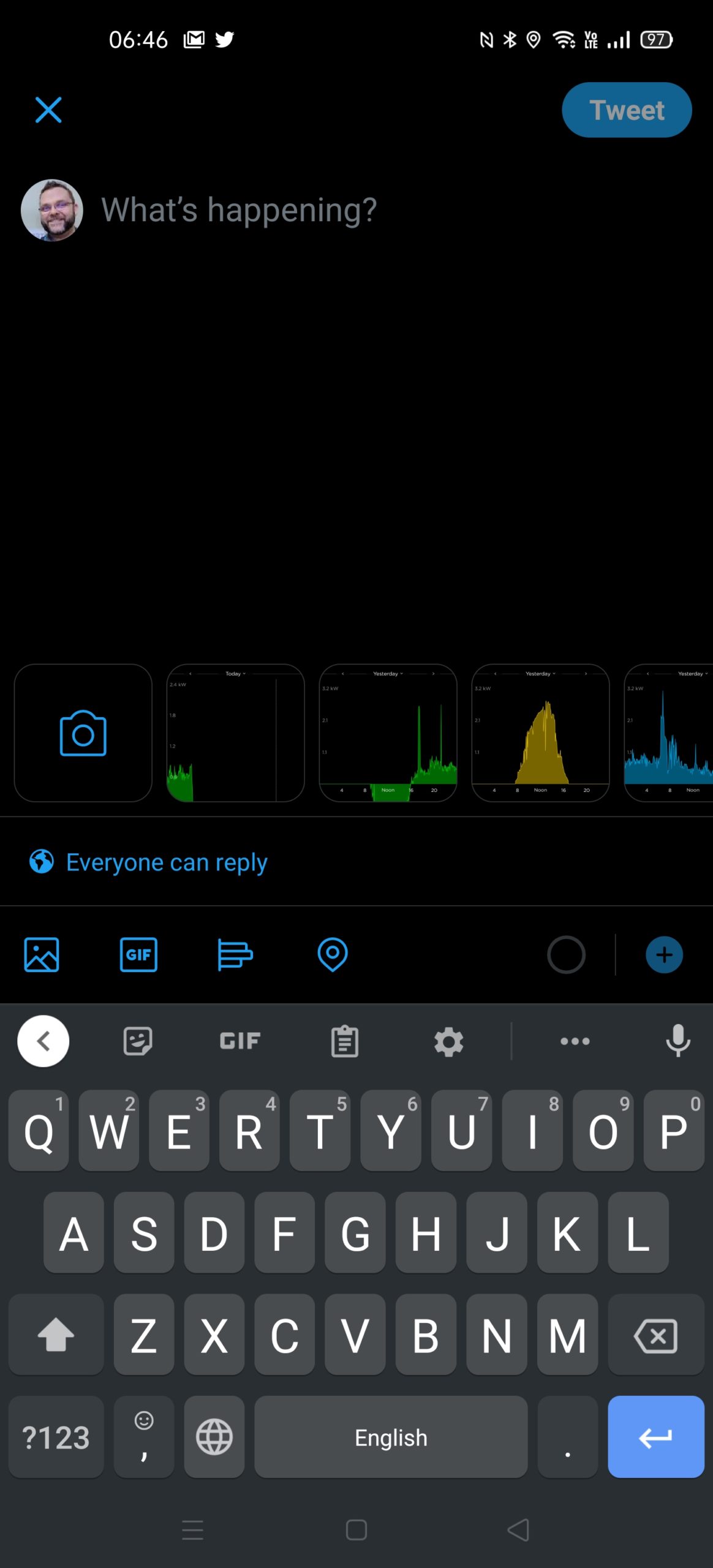Create a poll
This screenshot has width=713, height=1568.
click(x=235, y=954)
